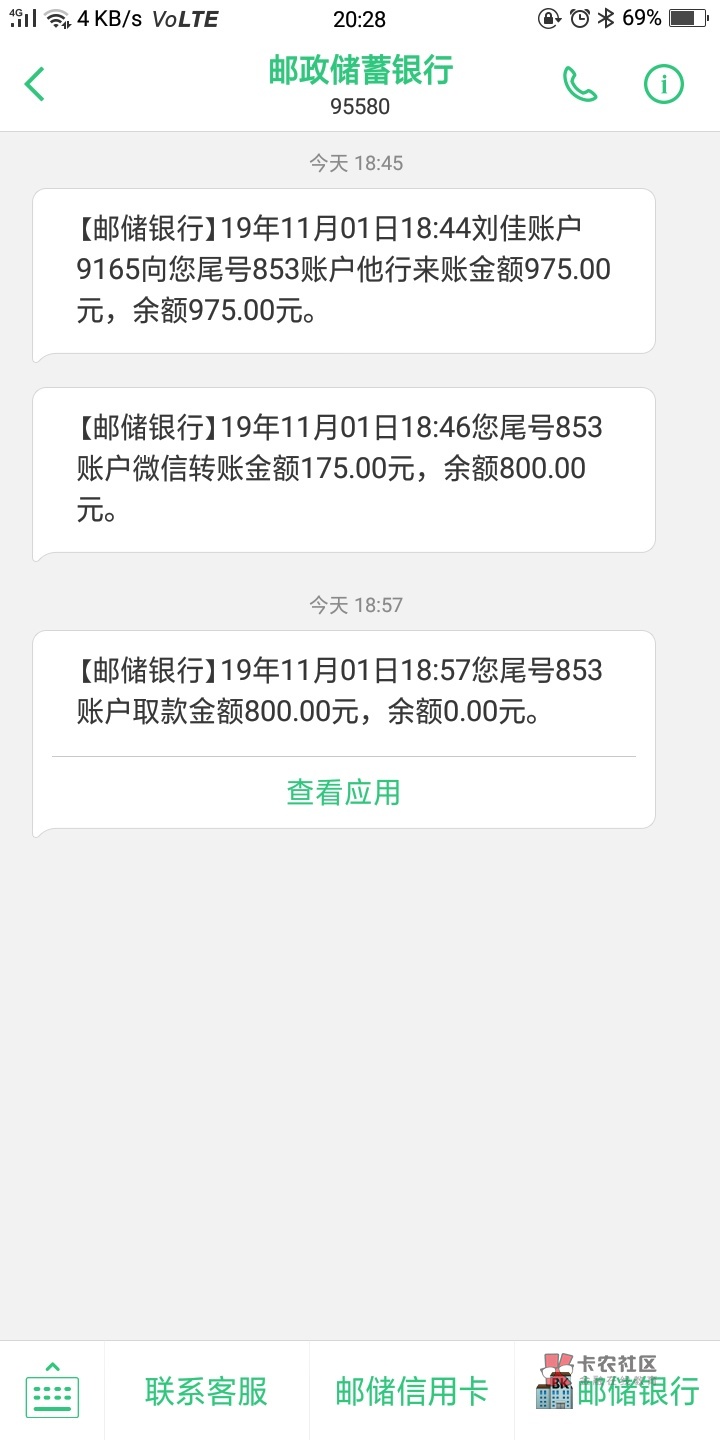Viewport: 720px width, 1440px height.
Task: Open the sender info icon
Action: [663, 85]
